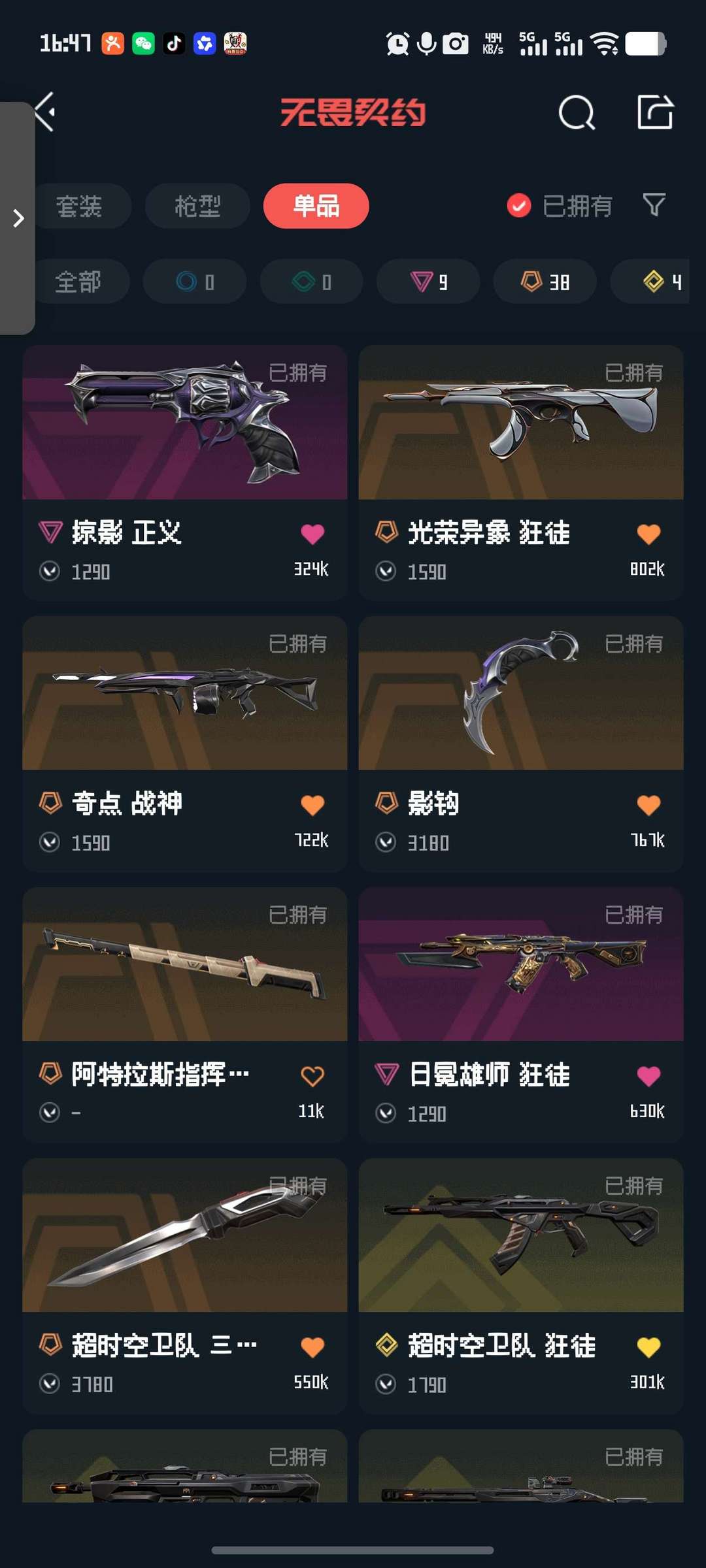Open the filter funnel icon

point(654,205)
